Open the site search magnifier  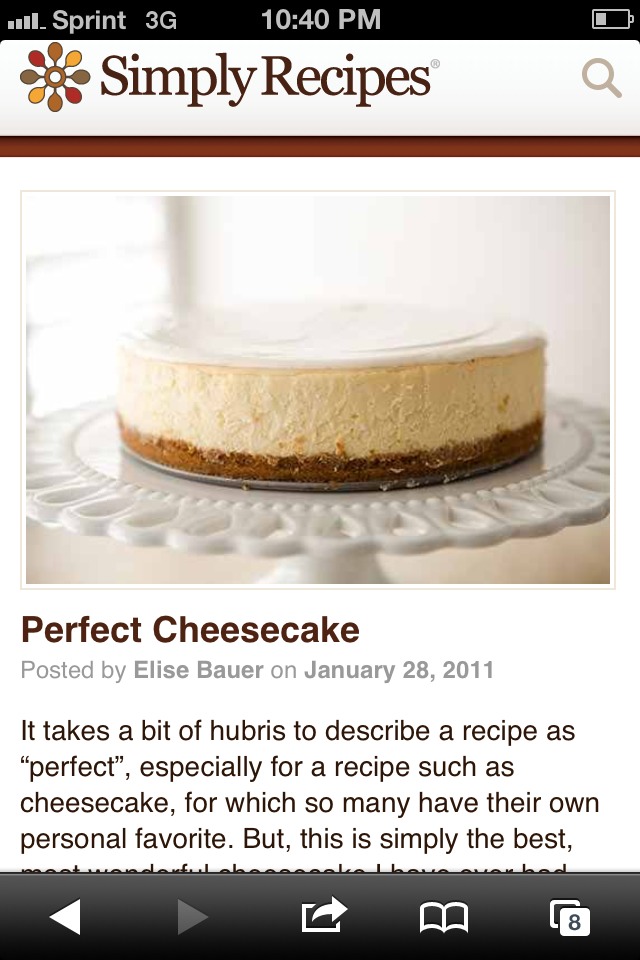click(x=601, y=78)
